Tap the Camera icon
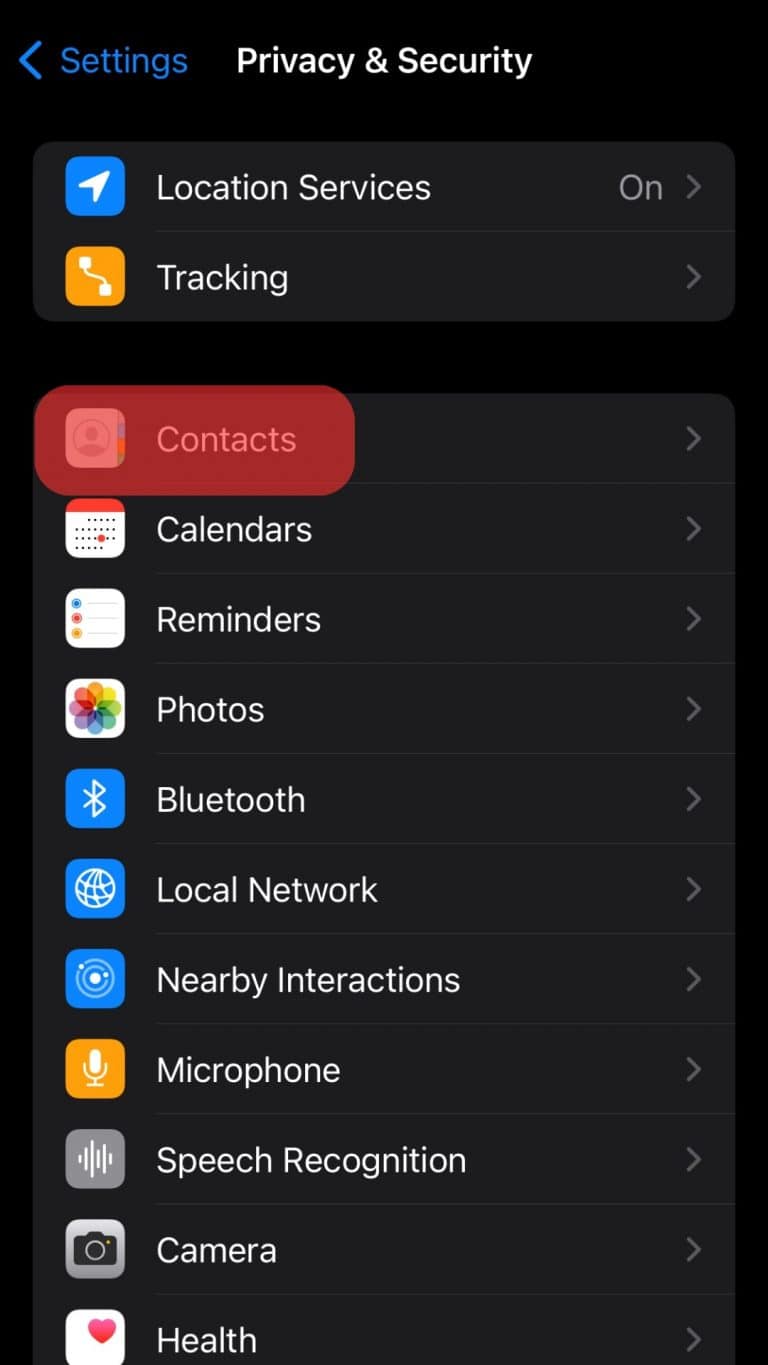768x1365 pixels. [x=94, y=1249]
